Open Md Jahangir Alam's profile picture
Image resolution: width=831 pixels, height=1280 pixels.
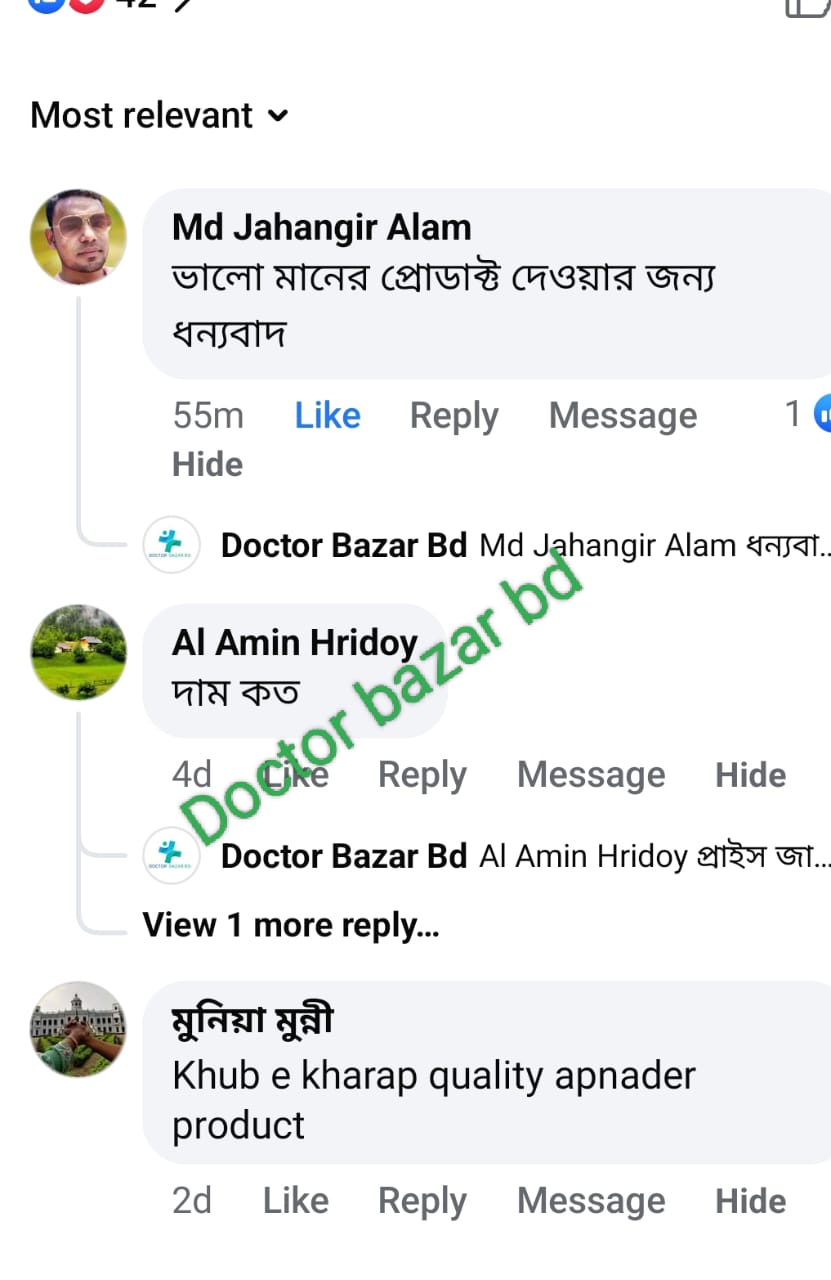pyautogui.click(x=79, y=237)
